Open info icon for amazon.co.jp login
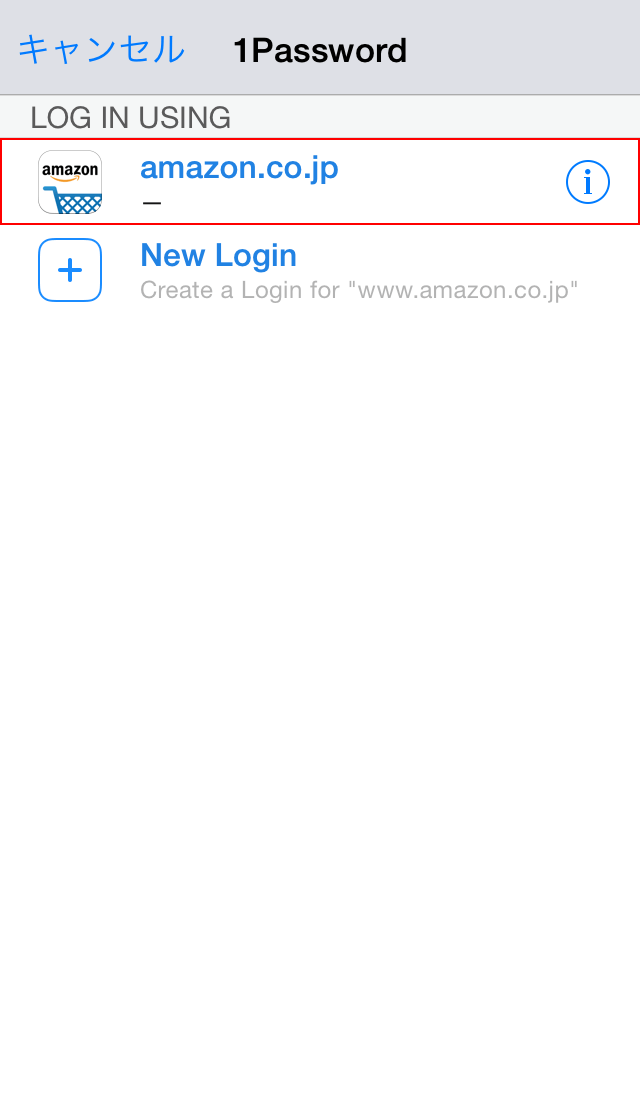Screen dimensions: 640x1102 (x=587, y=183)
